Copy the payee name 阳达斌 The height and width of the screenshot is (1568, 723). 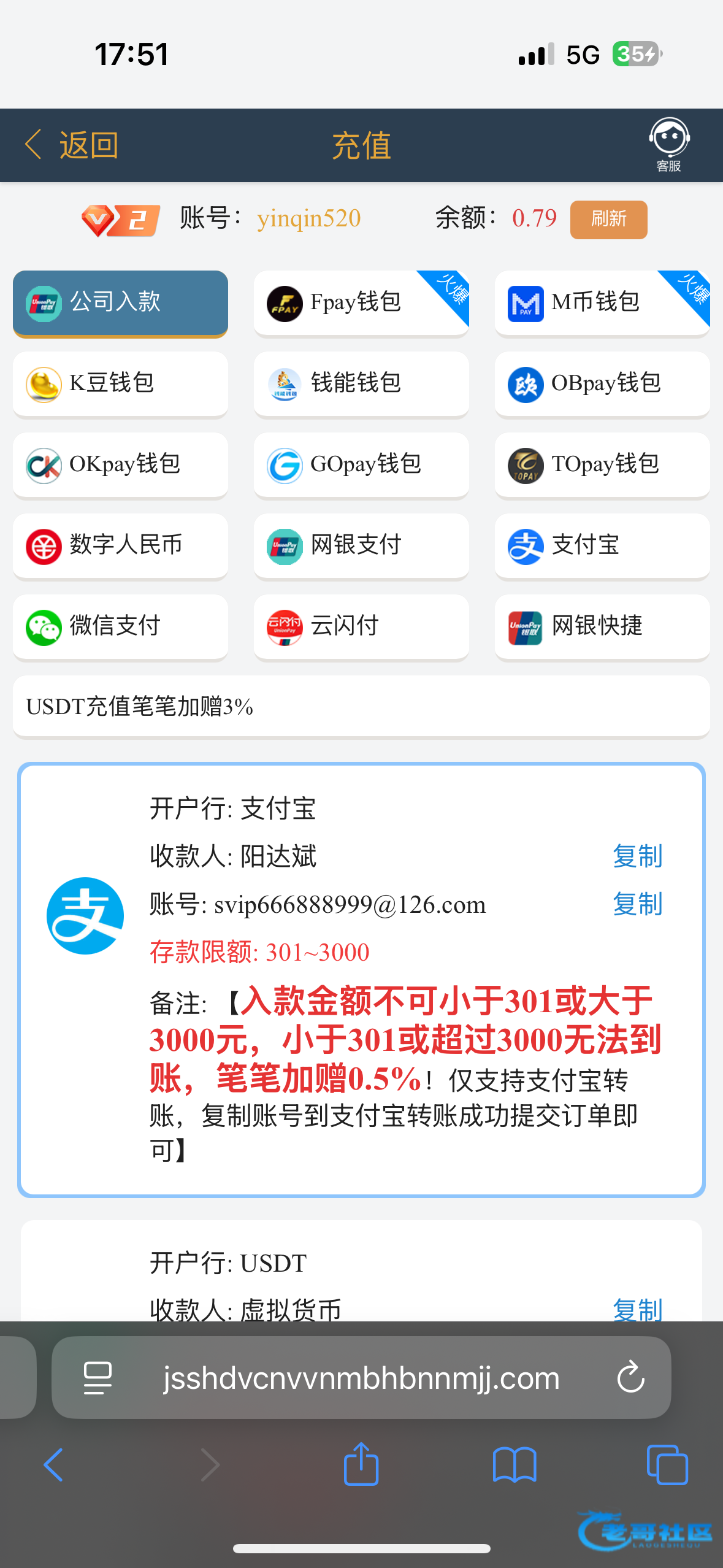pos(637,856)
